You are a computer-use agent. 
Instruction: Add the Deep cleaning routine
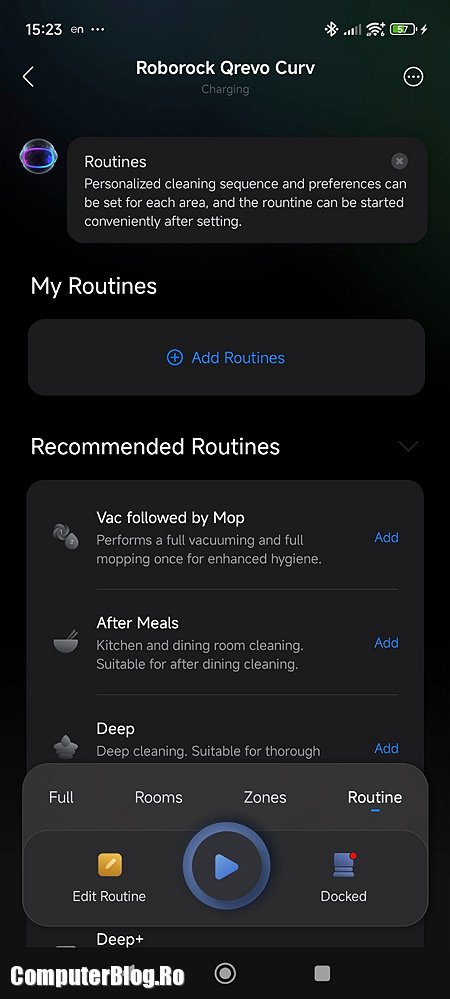[386, 748]
